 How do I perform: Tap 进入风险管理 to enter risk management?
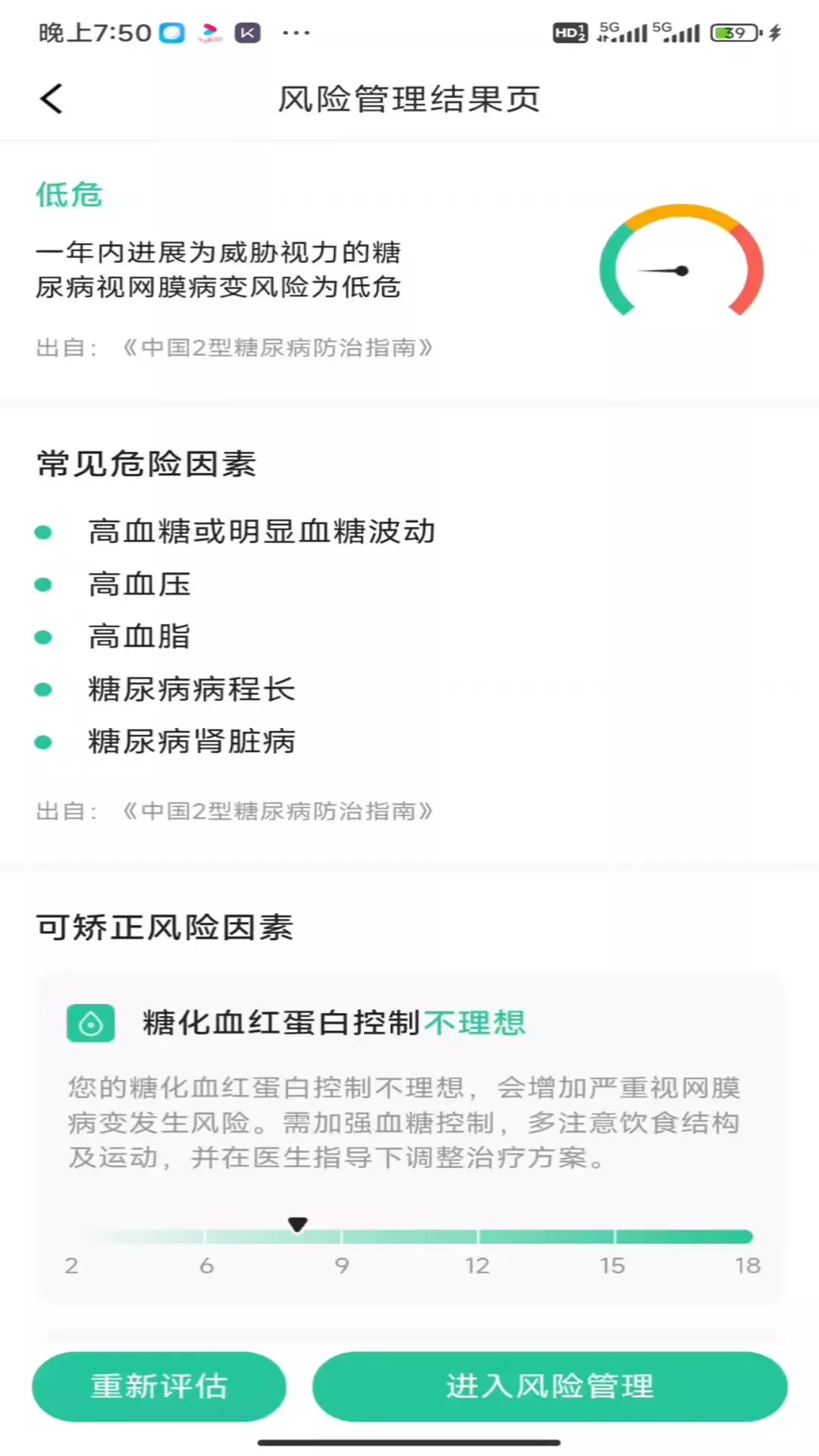550,1386
